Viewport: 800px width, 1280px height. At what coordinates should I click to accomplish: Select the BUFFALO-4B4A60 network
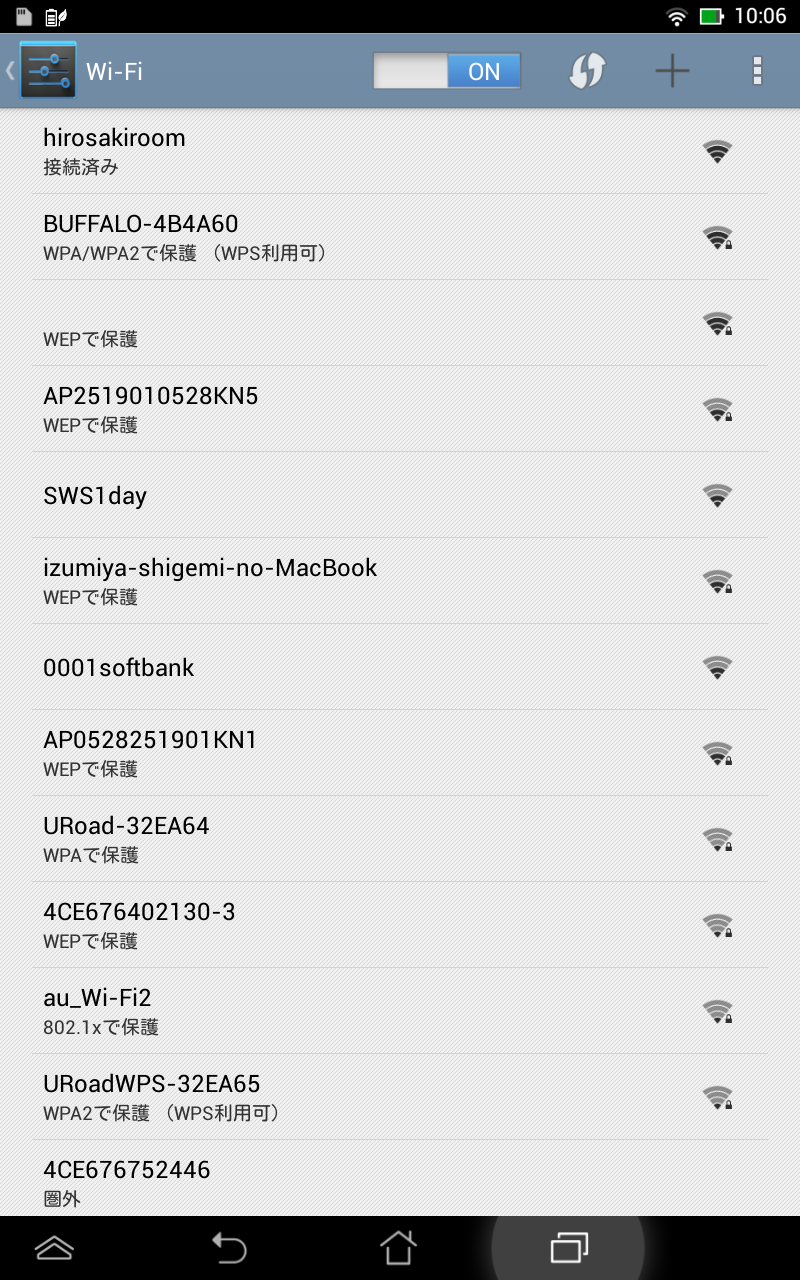pos(400,237)
